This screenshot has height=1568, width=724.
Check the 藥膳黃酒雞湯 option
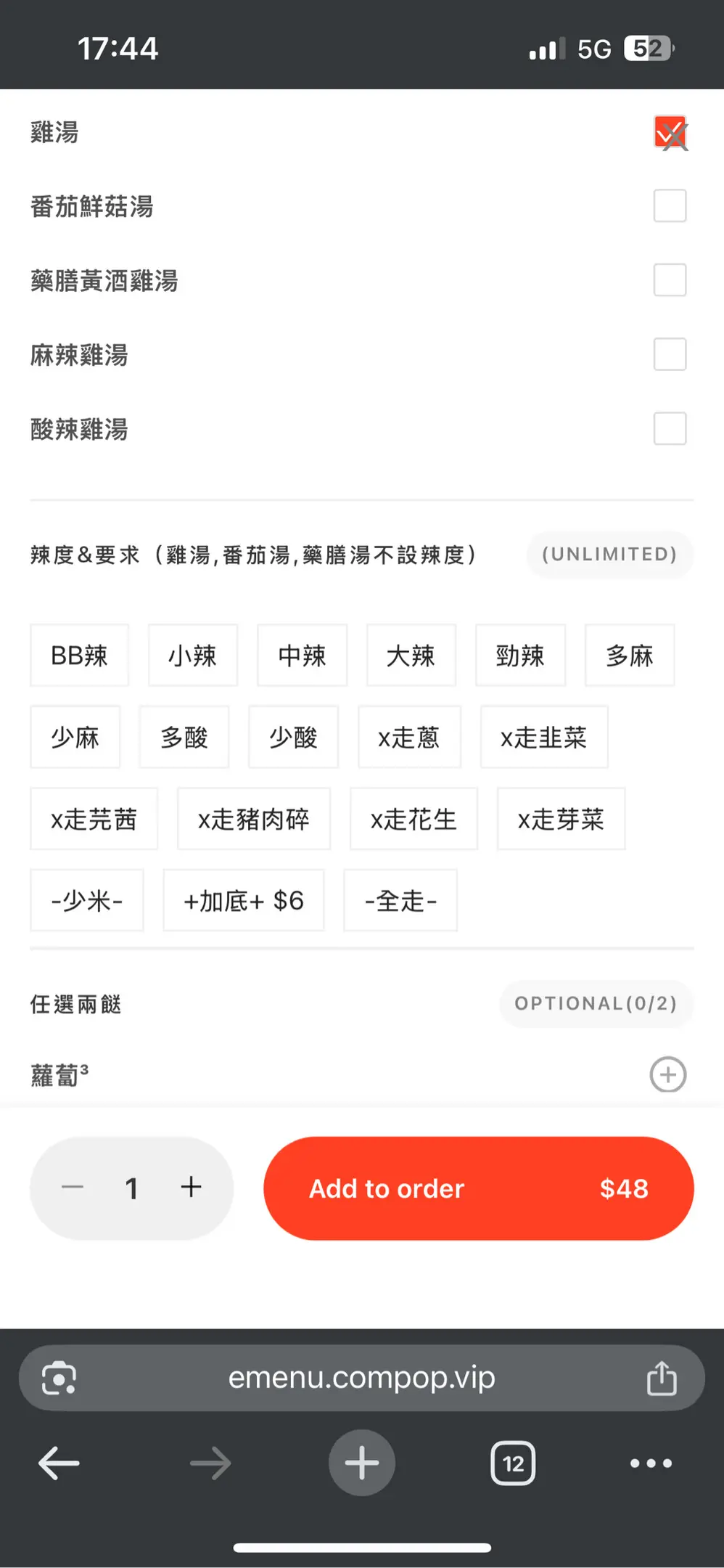pos(670,280)
